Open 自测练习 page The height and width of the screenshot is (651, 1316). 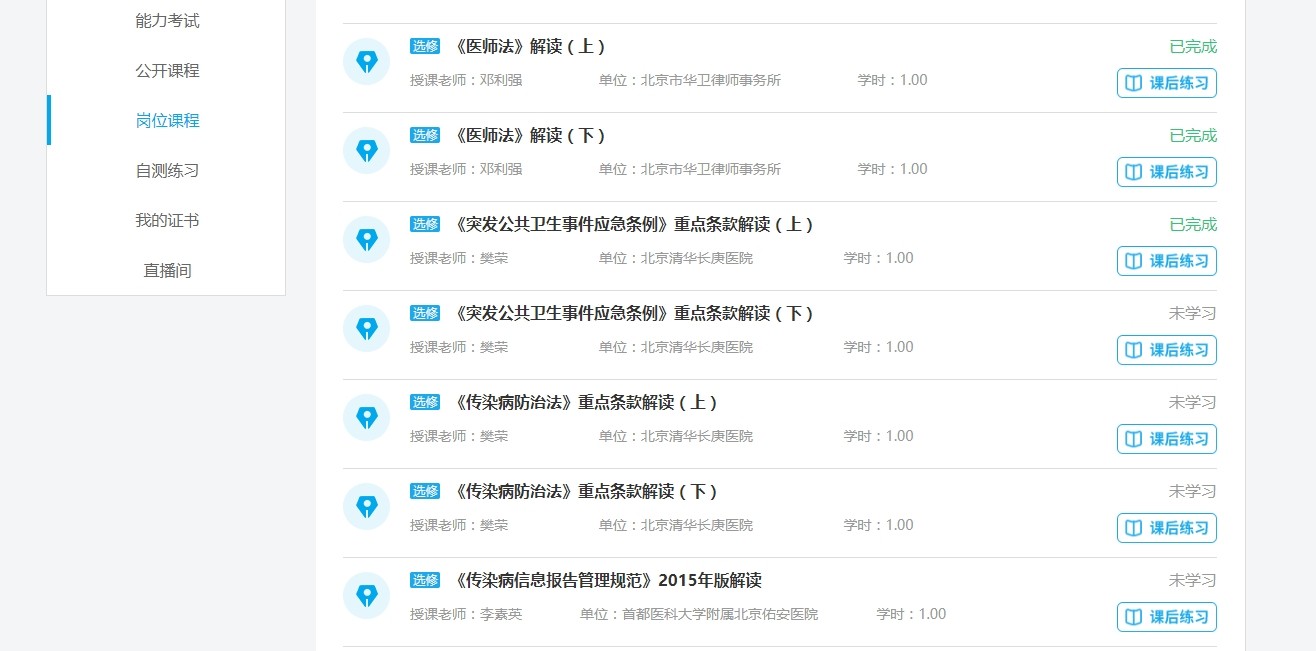click(x=167, y=171)
